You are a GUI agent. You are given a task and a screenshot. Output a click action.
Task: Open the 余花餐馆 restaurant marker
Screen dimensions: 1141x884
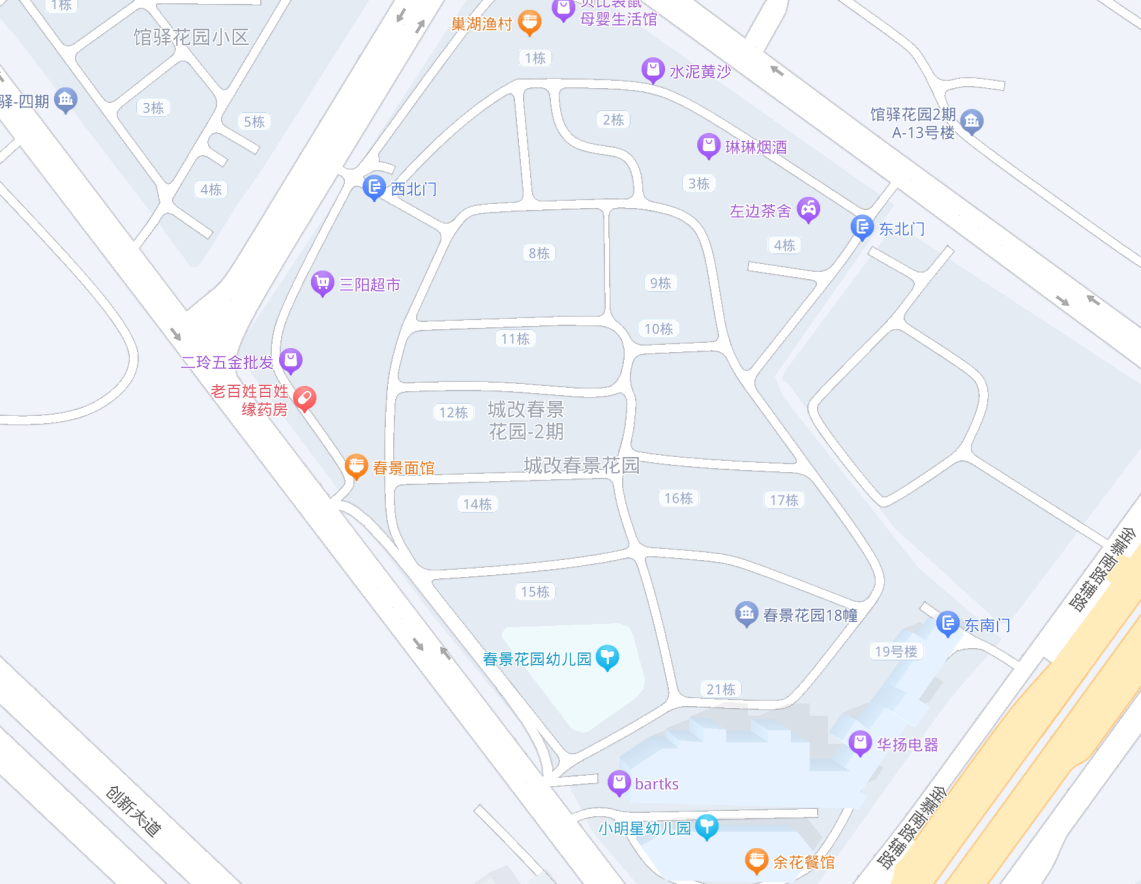point(757,860)
